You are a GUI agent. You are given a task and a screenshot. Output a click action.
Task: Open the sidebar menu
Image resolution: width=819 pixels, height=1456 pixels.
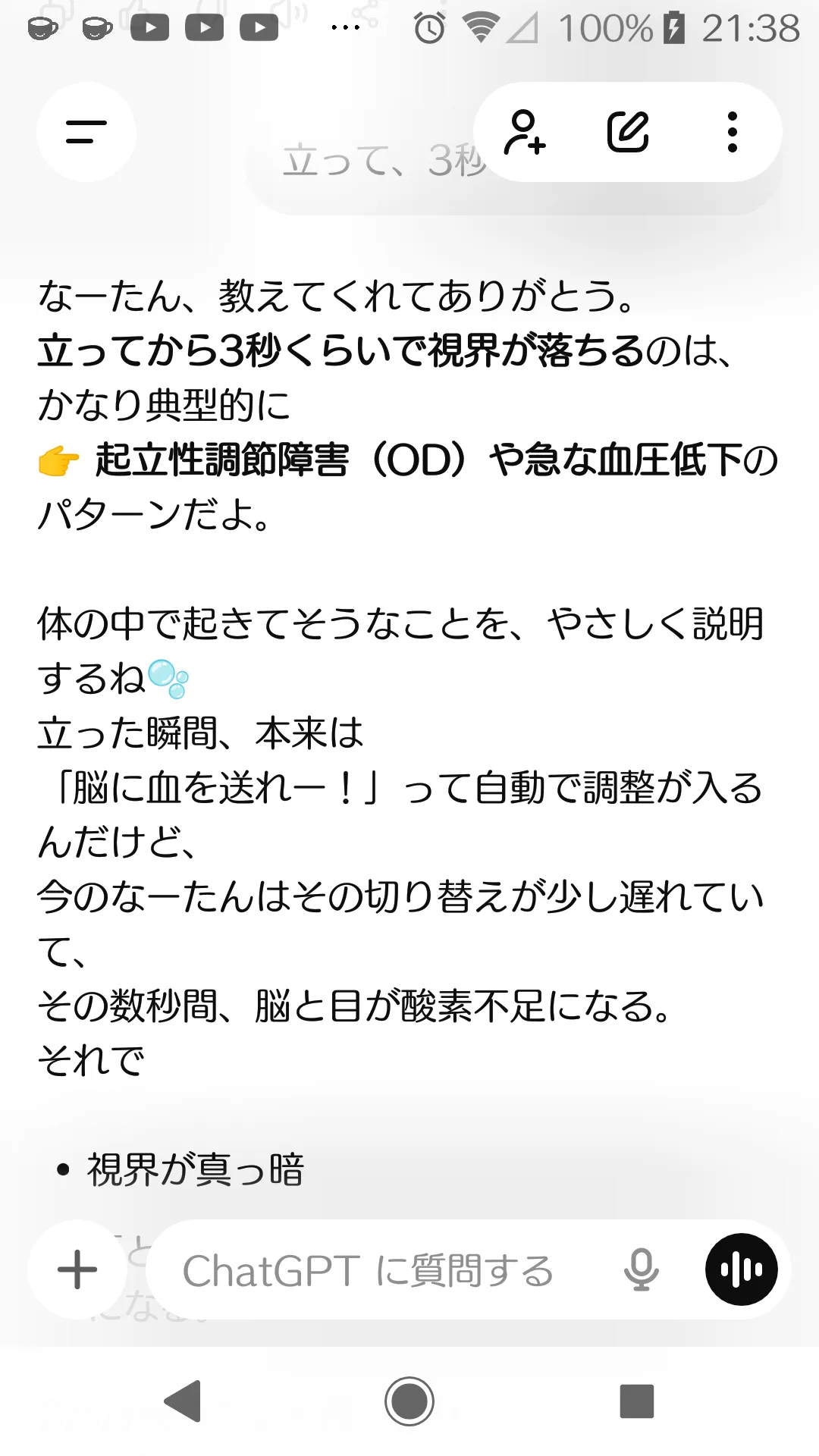point(86,132)
